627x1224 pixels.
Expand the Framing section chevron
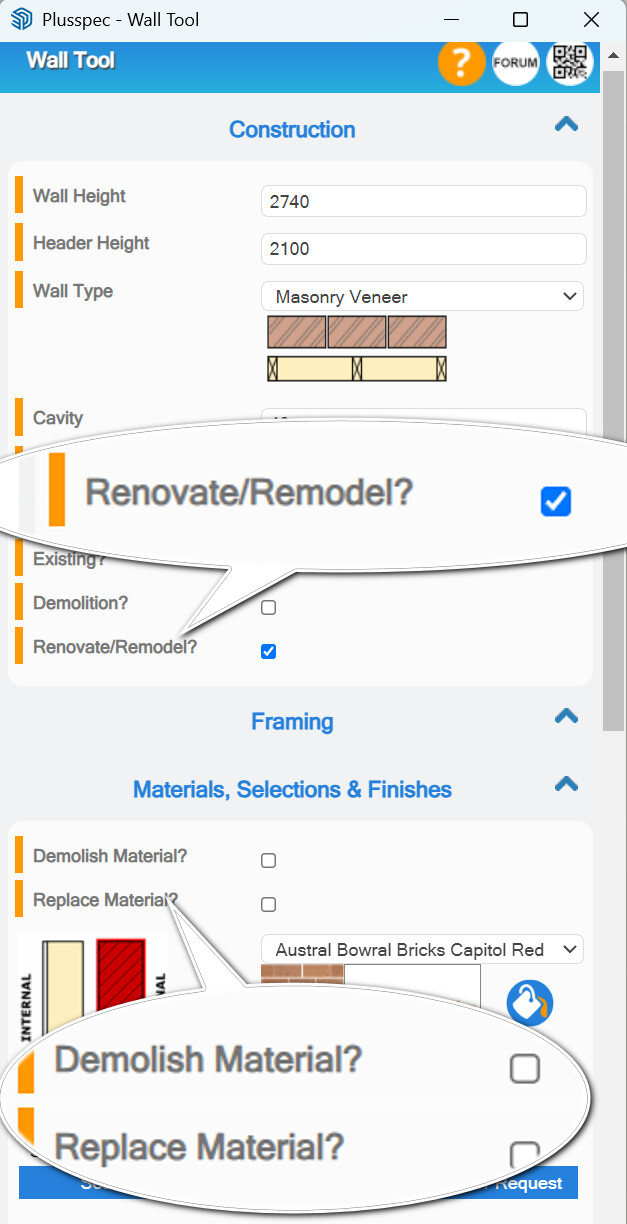pyautogui.click(x=566, y=716)
